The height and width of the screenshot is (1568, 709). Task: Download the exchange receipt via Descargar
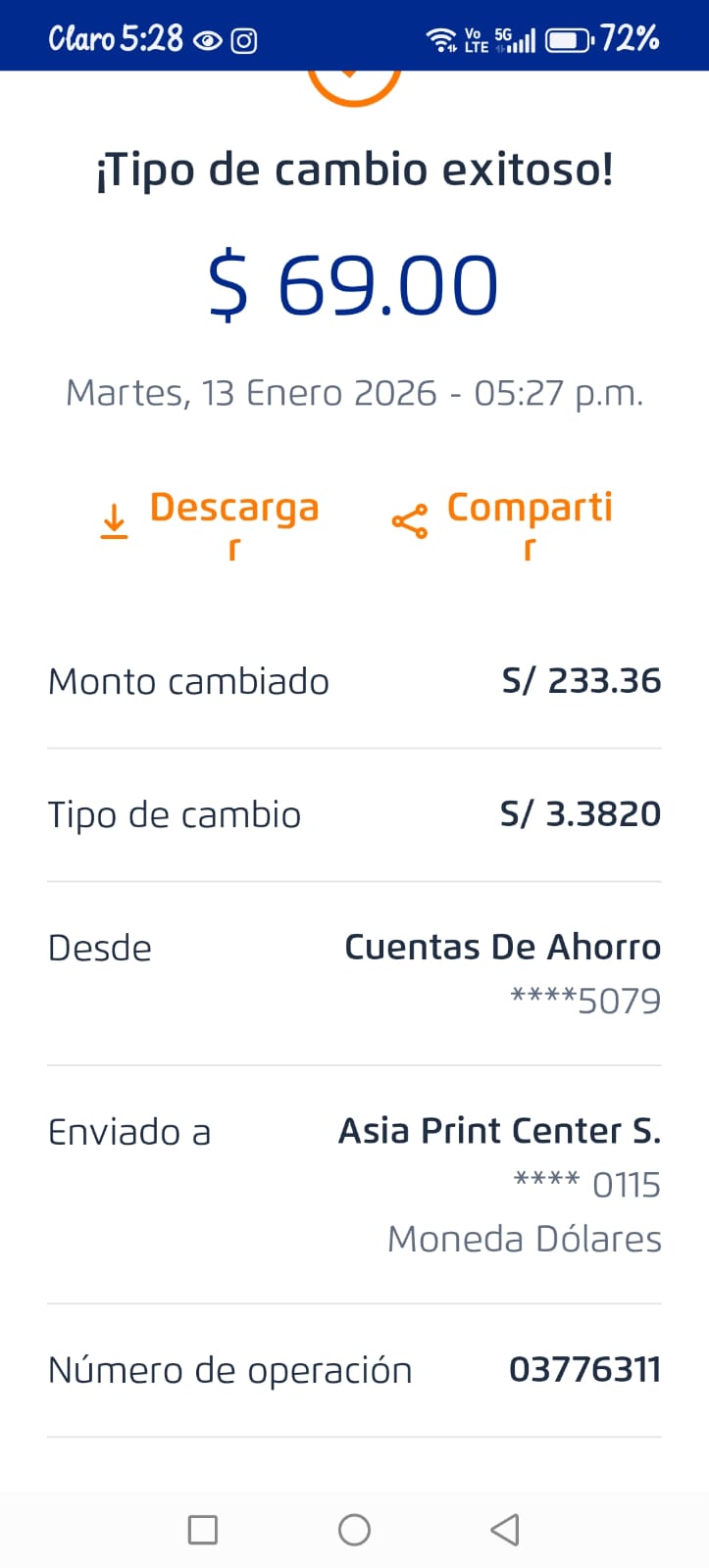(x=211, y=521)
